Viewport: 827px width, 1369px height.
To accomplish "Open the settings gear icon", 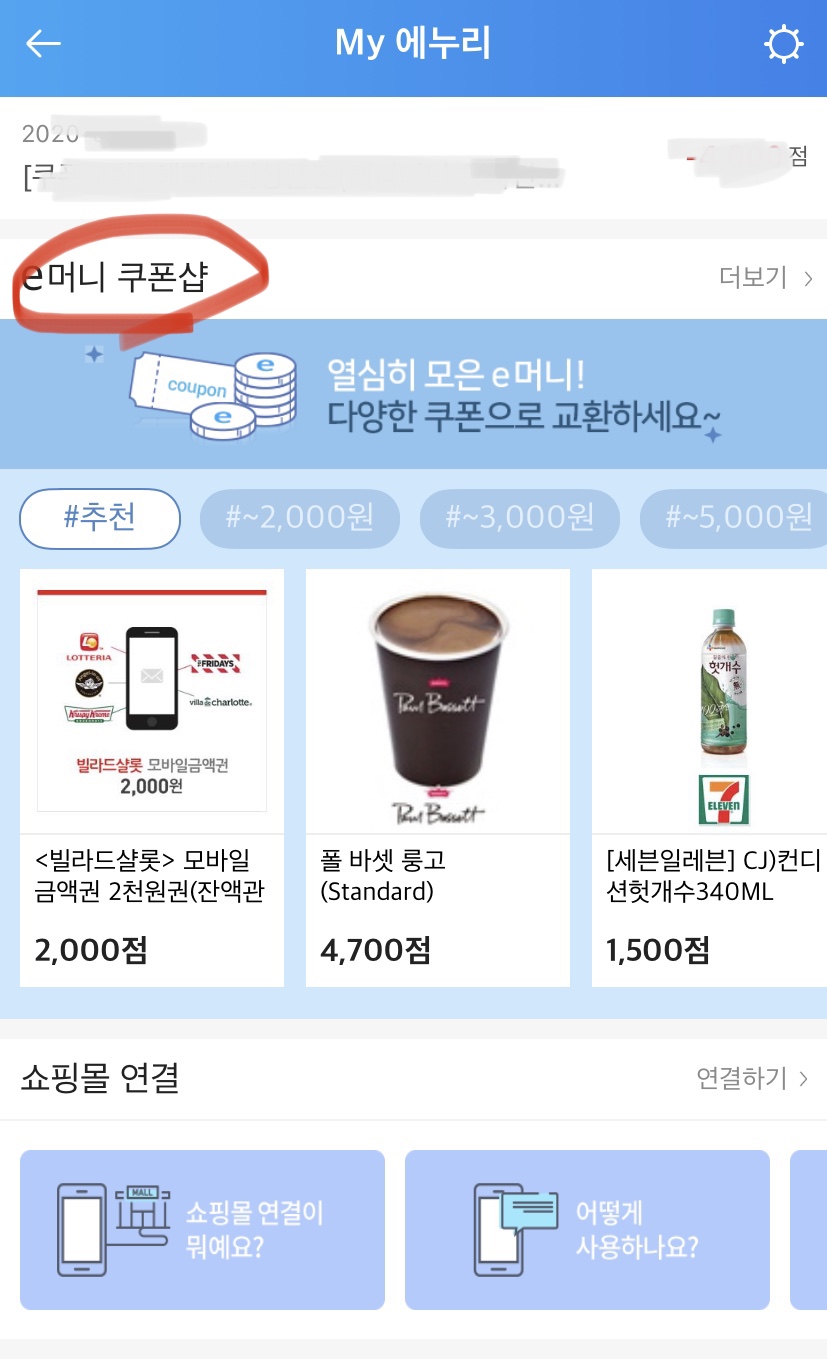I will point(784,43).
